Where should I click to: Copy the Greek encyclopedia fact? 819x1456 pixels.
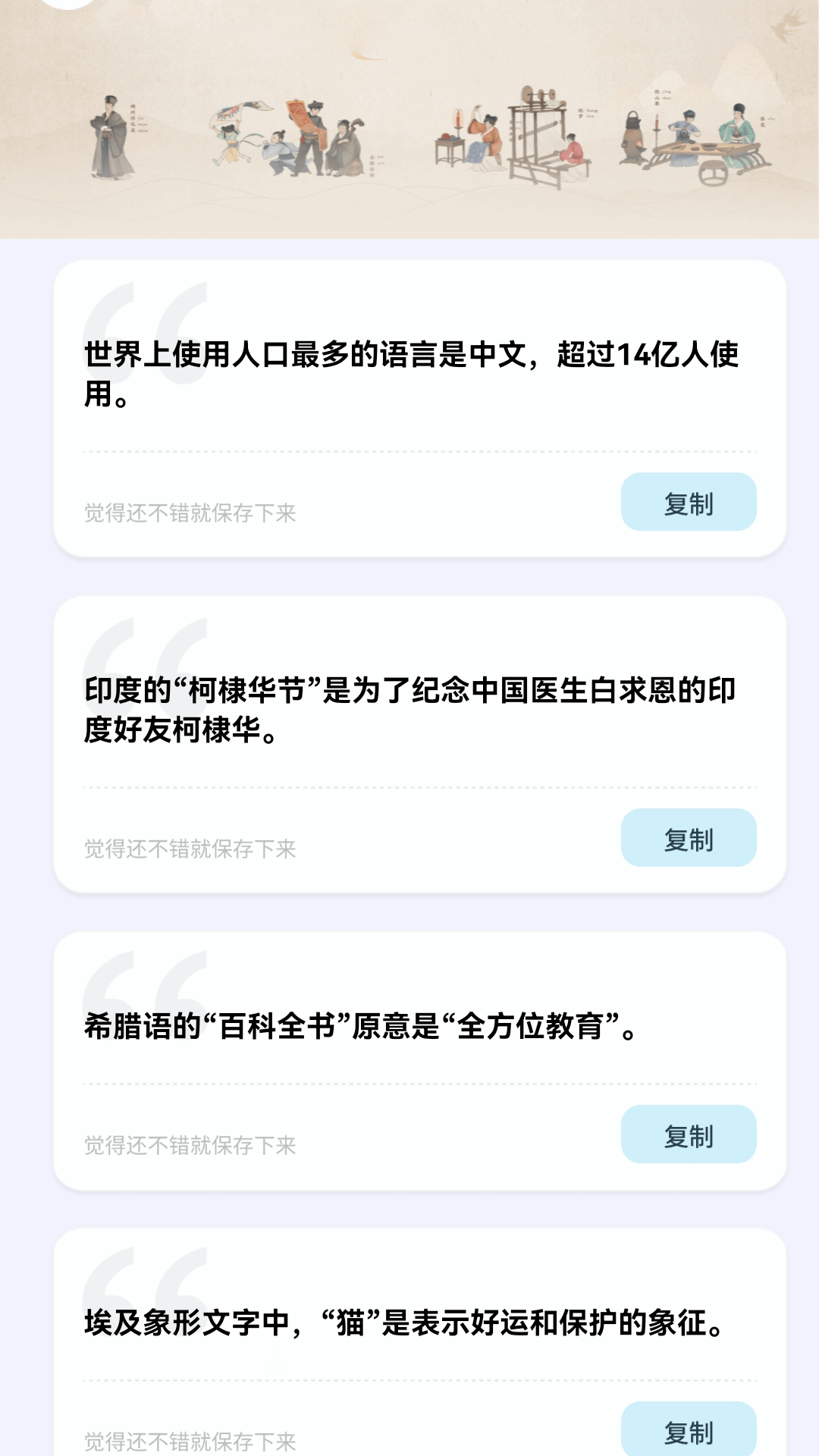689,1134
